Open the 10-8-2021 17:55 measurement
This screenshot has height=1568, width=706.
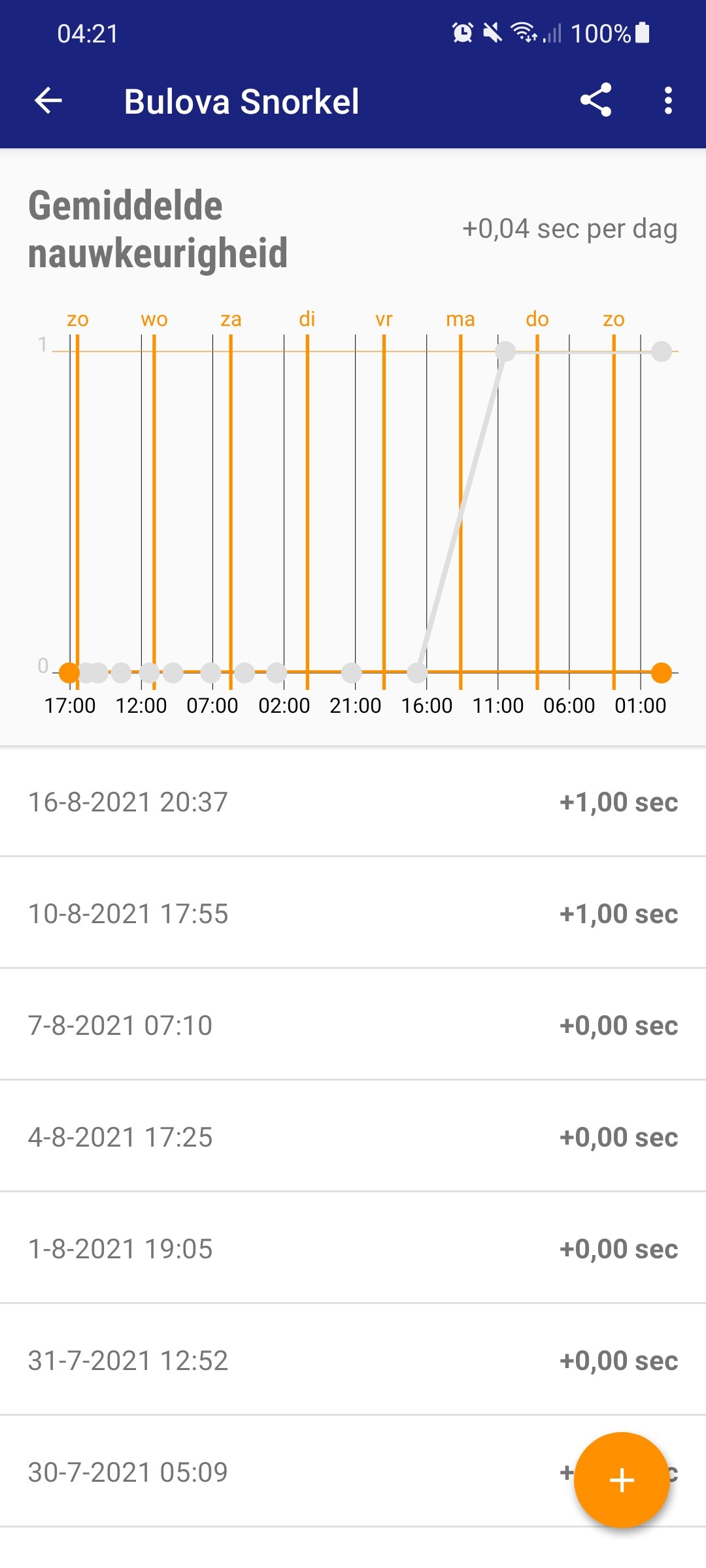[x=353, y=913]
